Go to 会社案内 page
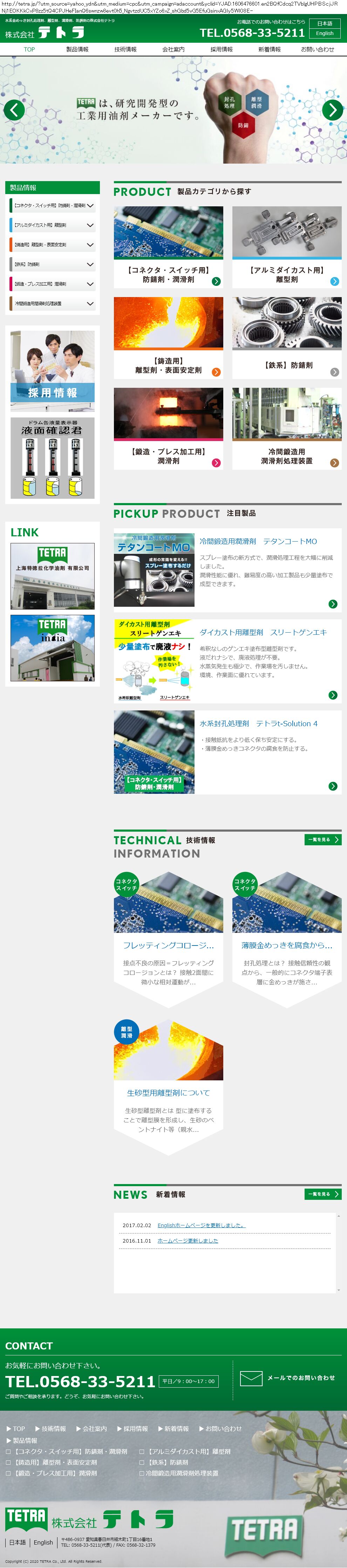This screenshot has height=1568, width=347. [x=173, y=49]
